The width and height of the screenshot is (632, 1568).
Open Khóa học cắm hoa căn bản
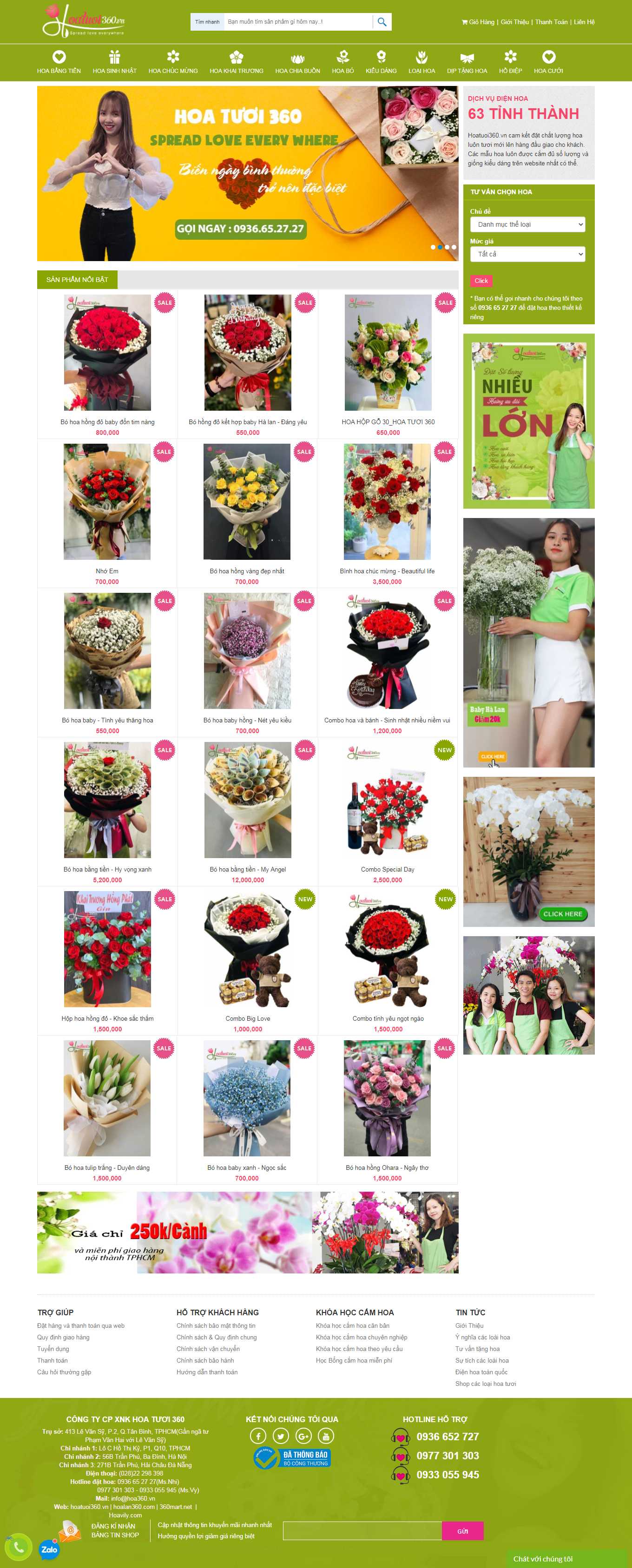tap(353, 1325)
